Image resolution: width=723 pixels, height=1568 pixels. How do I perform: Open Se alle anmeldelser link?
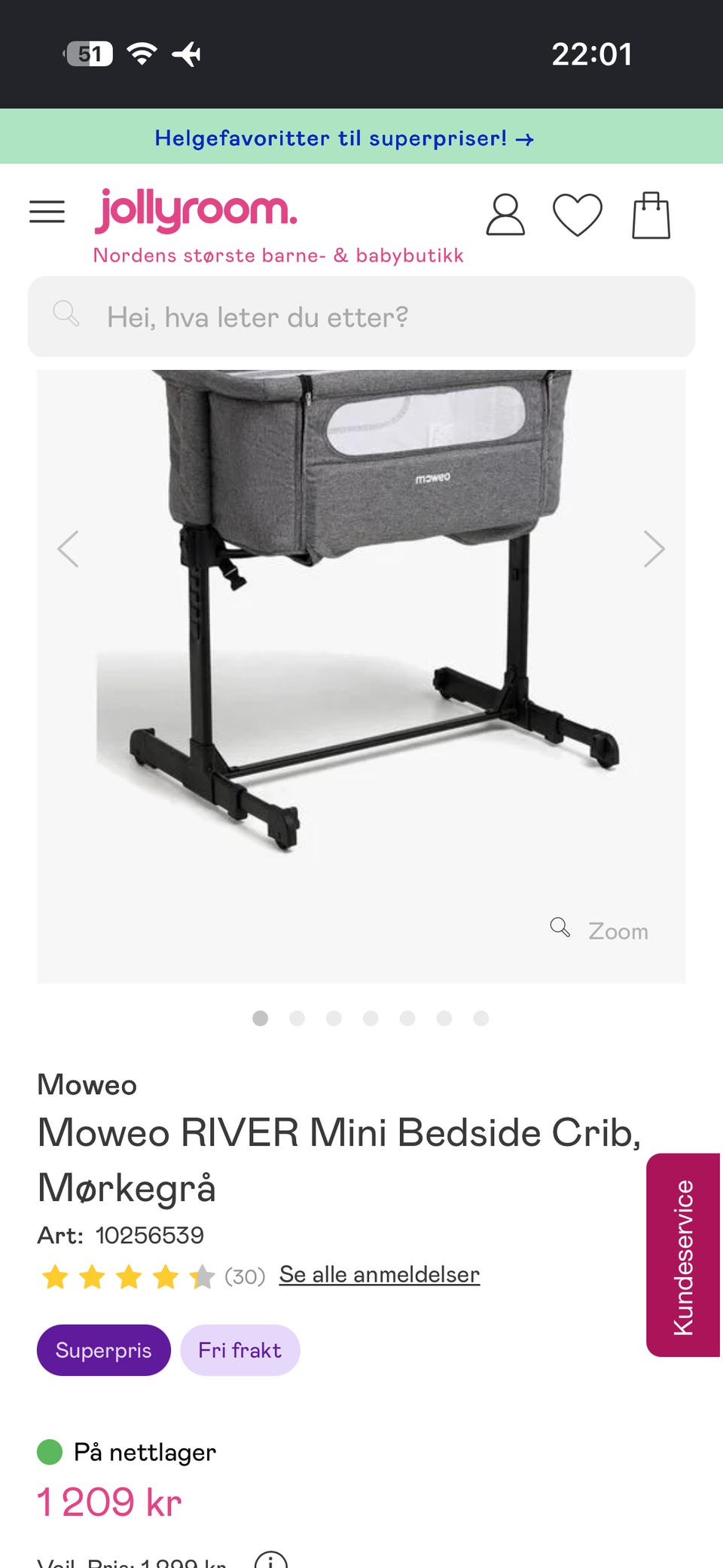(x=380, y=1274)
